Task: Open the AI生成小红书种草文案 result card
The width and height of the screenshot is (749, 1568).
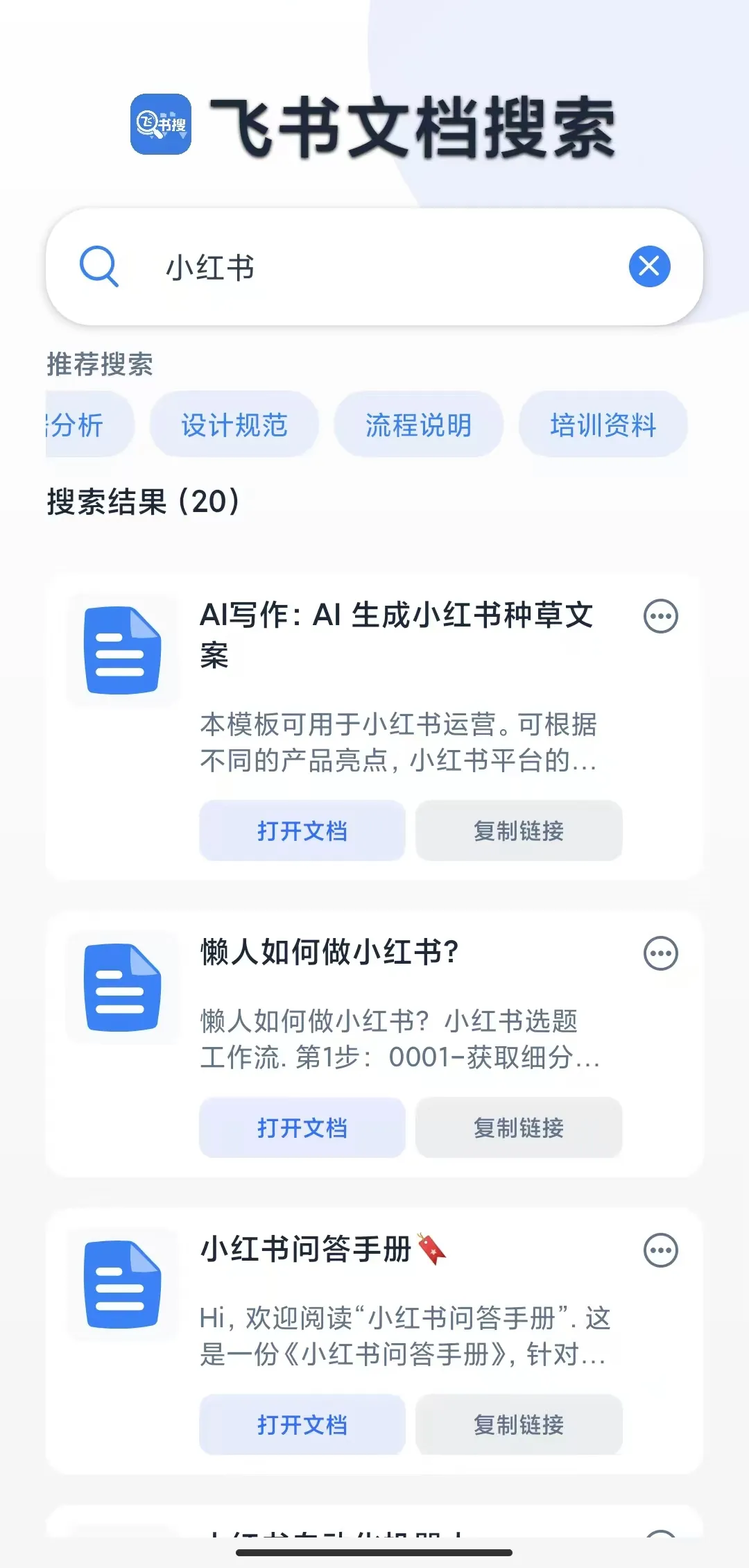Action: (395, 634)
